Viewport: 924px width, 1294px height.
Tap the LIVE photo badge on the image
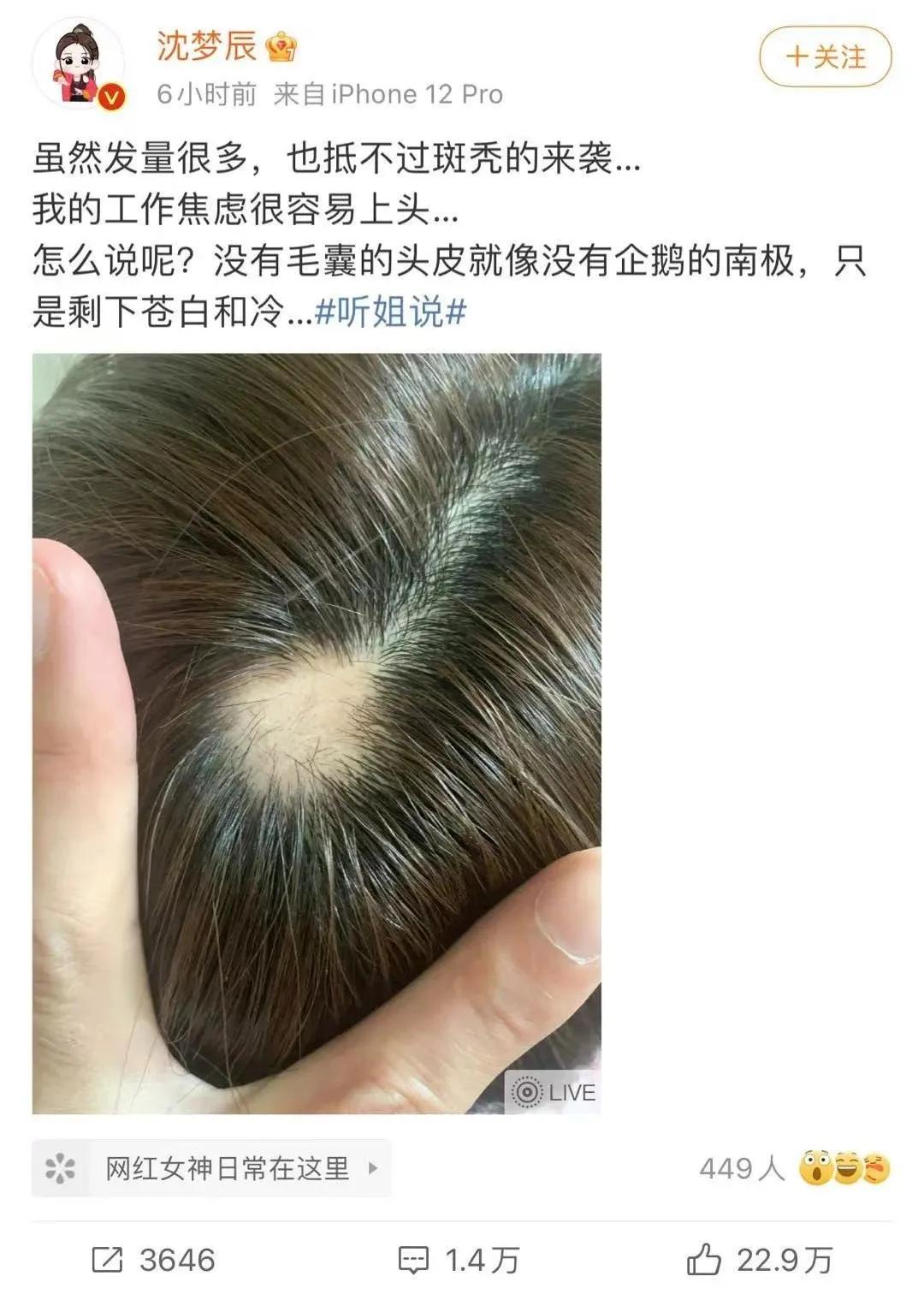[x=552, y=1091]
